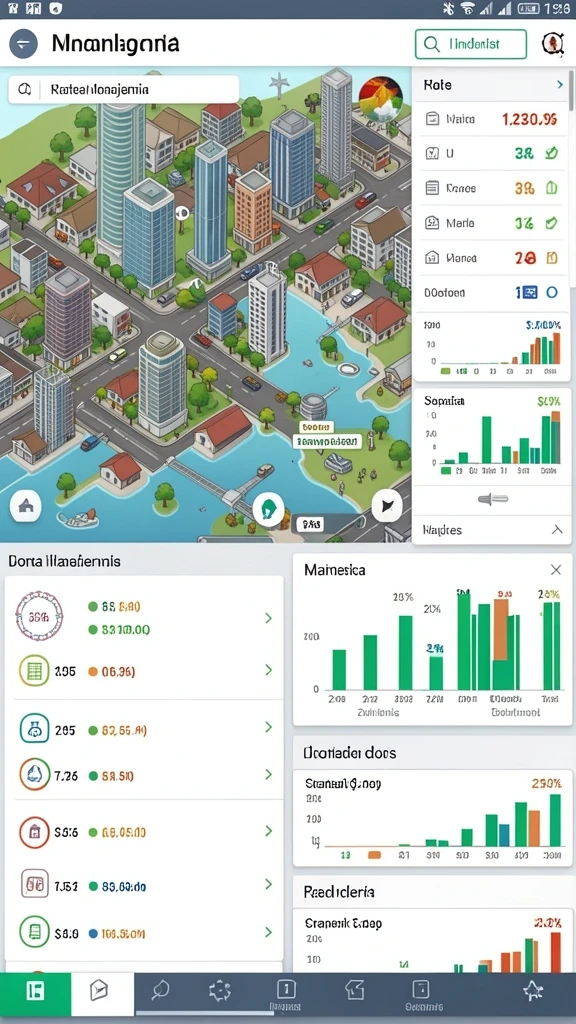
Task: Expand the Rate panel chevron
Action: [560, 84]
